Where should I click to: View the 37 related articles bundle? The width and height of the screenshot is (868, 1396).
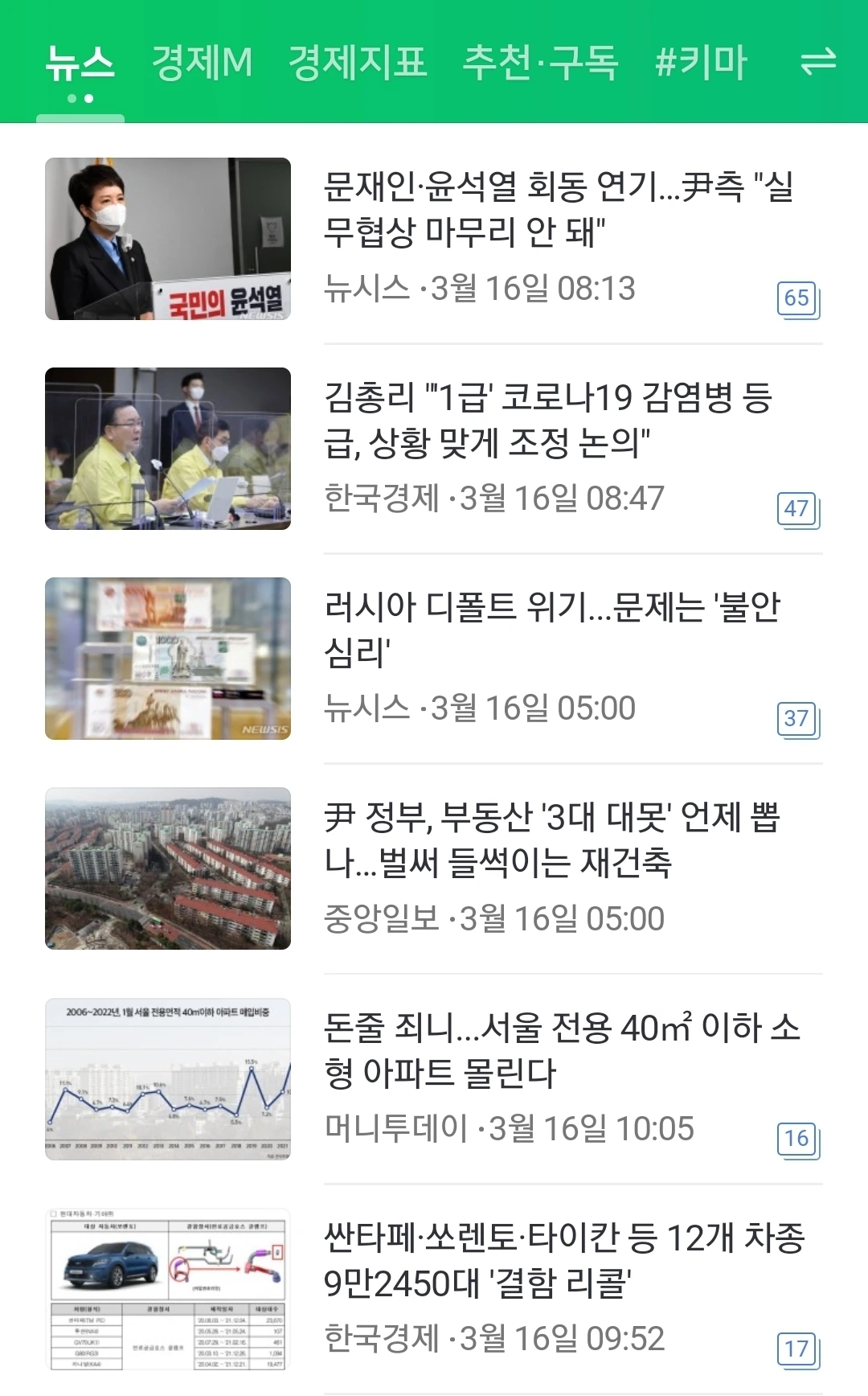[797, 719]
